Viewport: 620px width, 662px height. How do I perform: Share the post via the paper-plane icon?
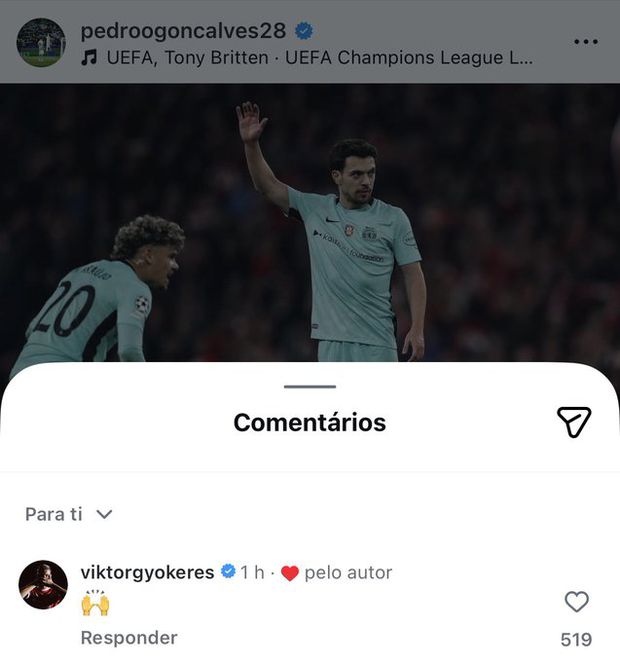[x=573, y=422]
